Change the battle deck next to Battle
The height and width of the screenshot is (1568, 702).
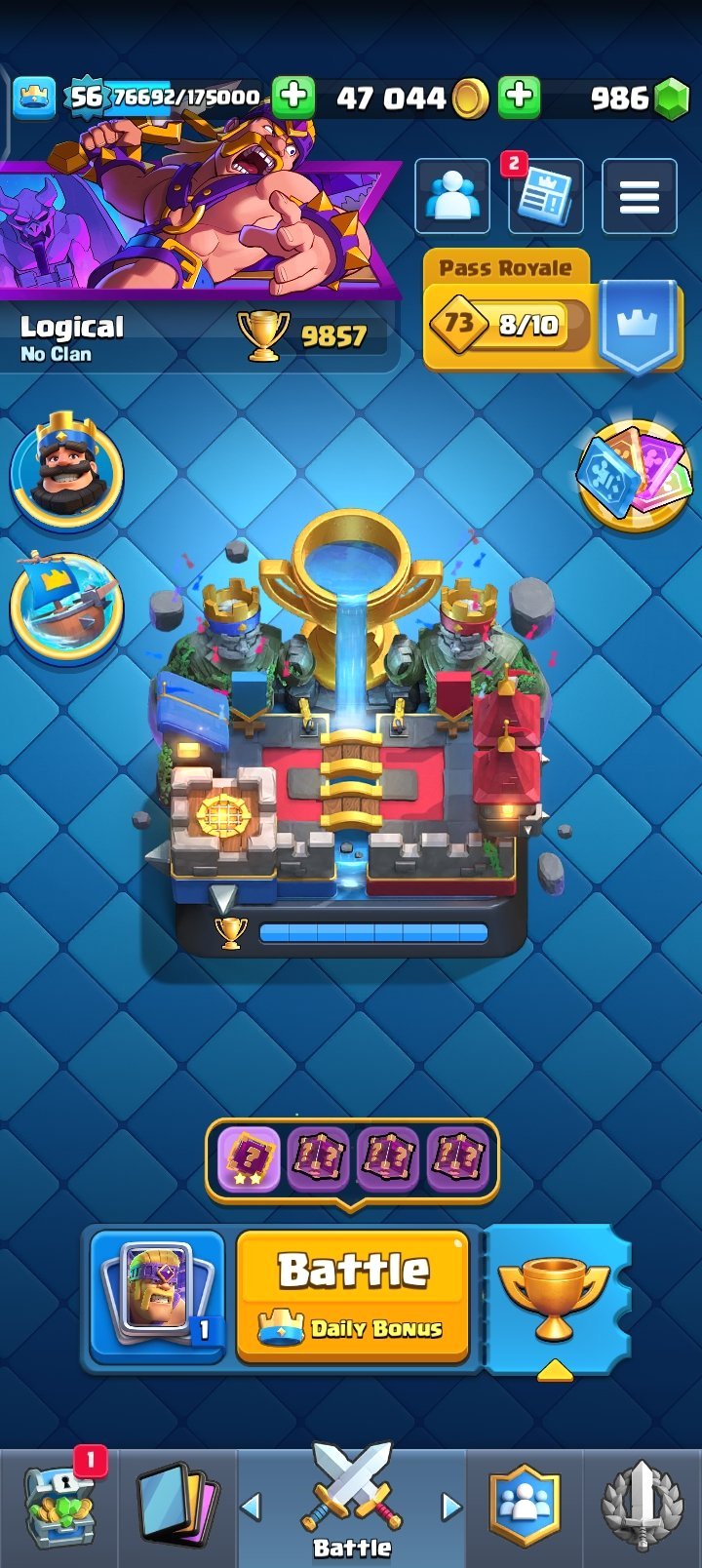(x=157, y=1296)
